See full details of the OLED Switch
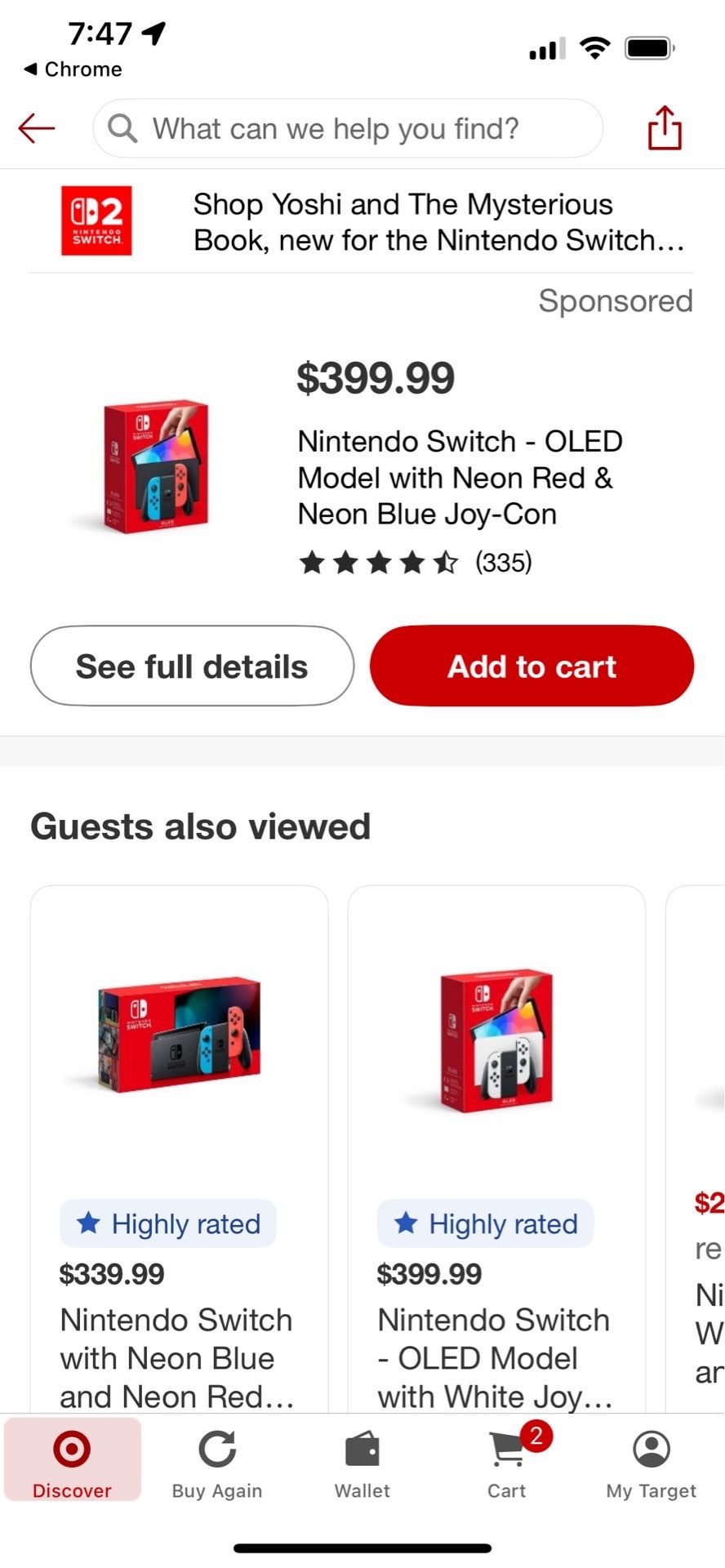Image resolution: width=725 pixels, height=1568 pixels. tap(193, 666)
